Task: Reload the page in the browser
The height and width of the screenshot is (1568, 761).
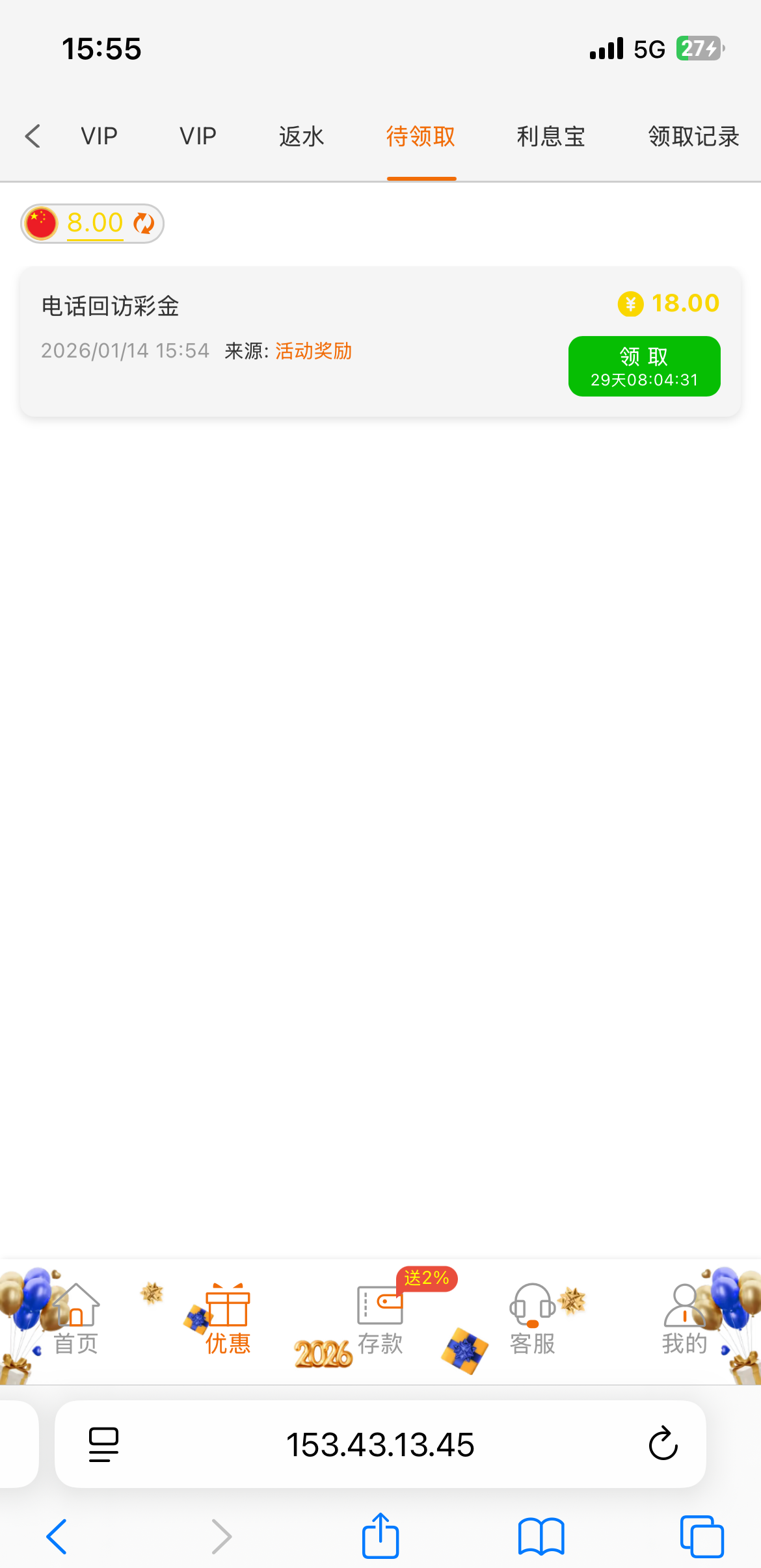Action: coord(663,1444)
